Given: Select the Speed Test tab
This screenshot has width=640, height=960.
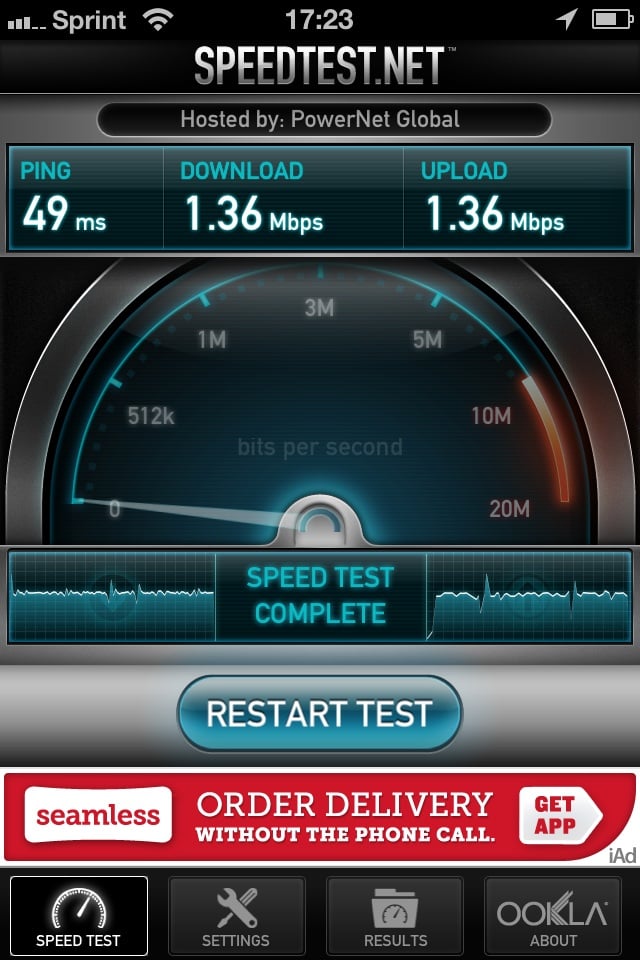Looking at the screenshot, I should click(x=78, y=916).
